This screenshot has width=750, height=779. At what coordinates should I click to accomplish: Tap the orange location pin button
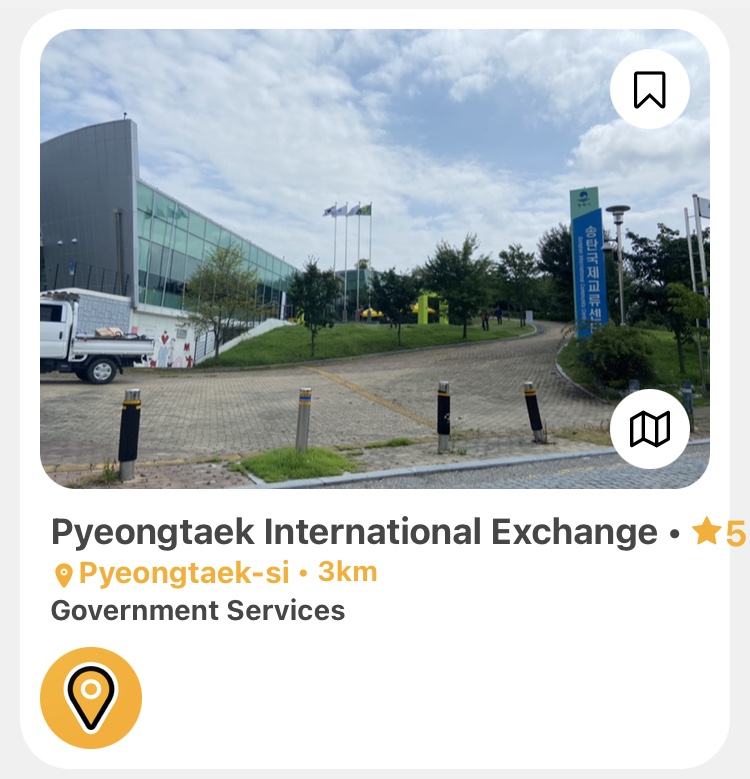91,697
